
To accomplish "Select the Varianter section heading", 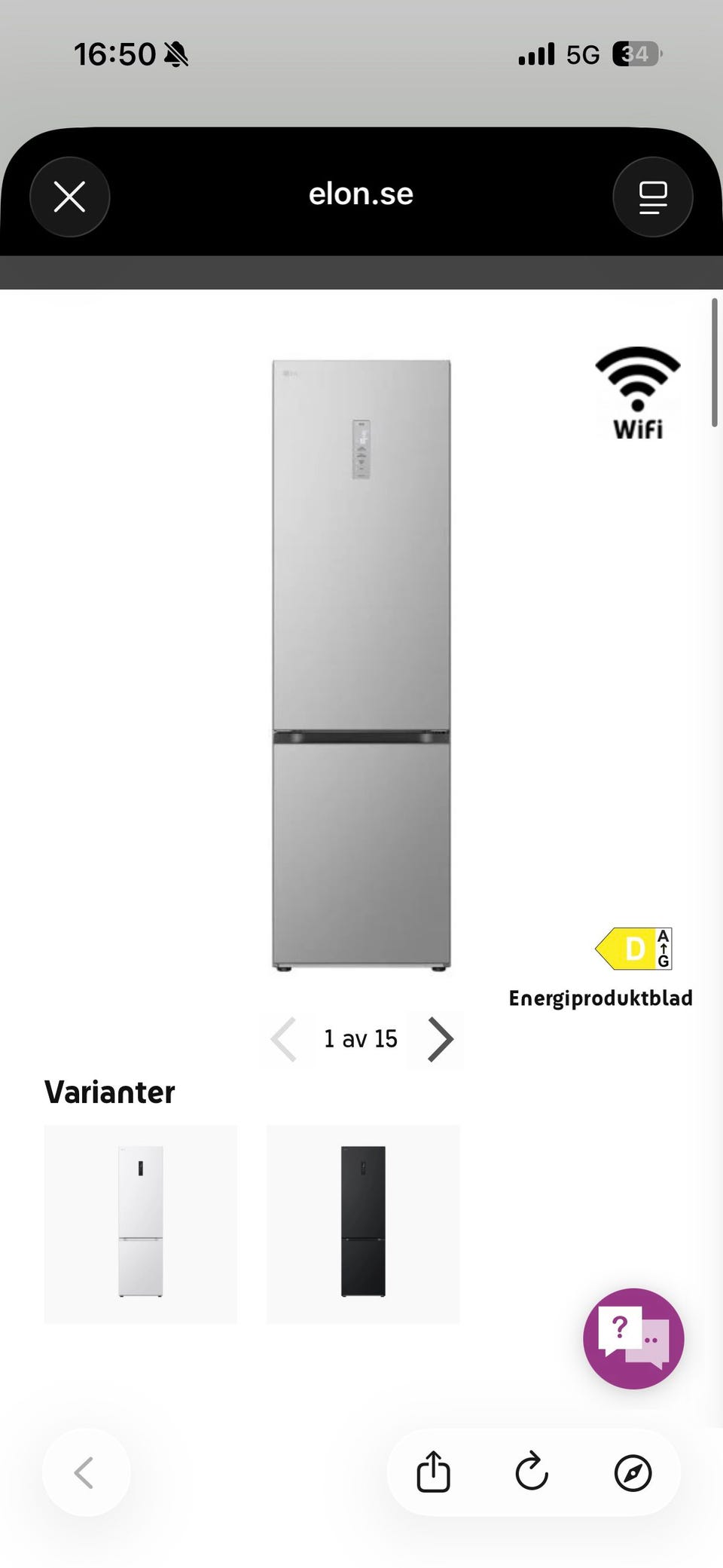I will (x=109, y=1092).
